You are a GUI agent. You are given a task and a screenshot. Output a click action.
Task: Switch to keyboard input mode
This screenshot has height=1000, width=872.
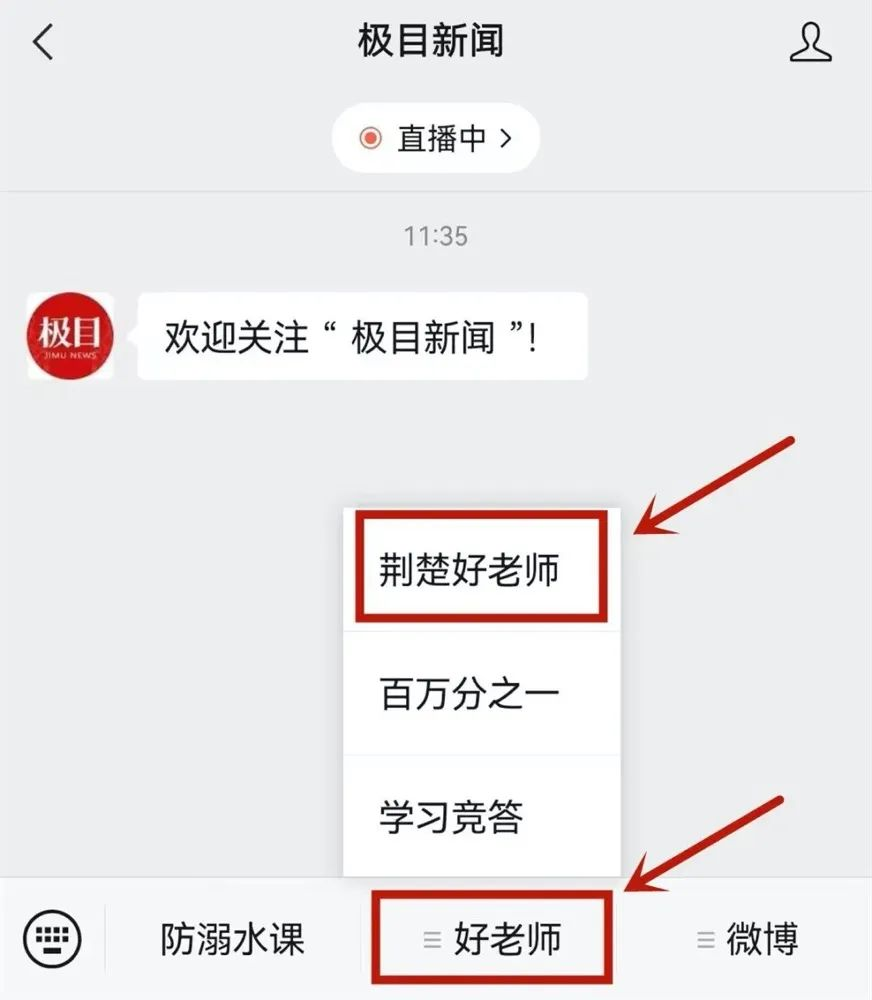pos(52,939)
